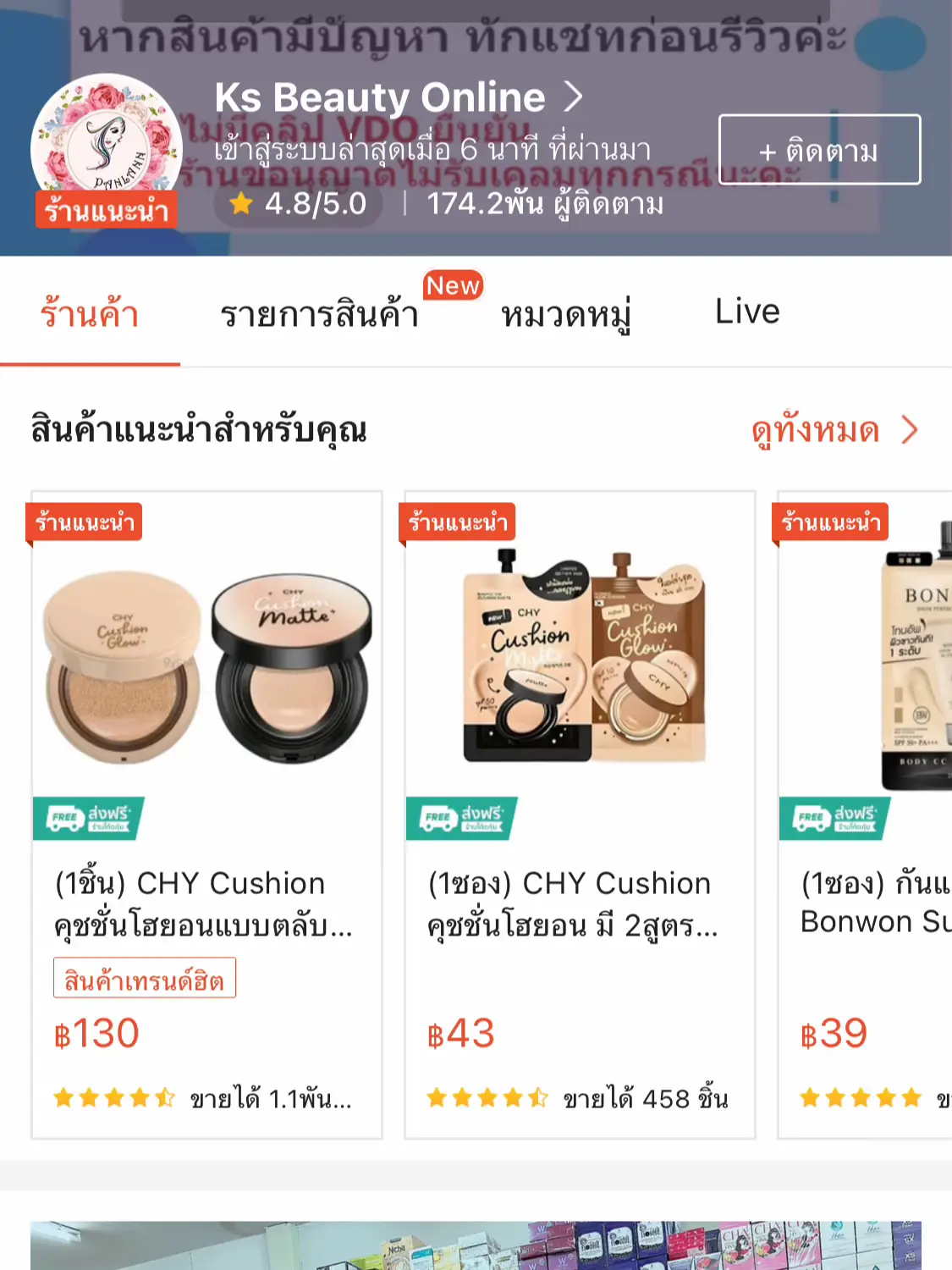The image size is (952, 1270).
Task: Follow the shop with ติดตาม button
Action: tap(819, 150)
